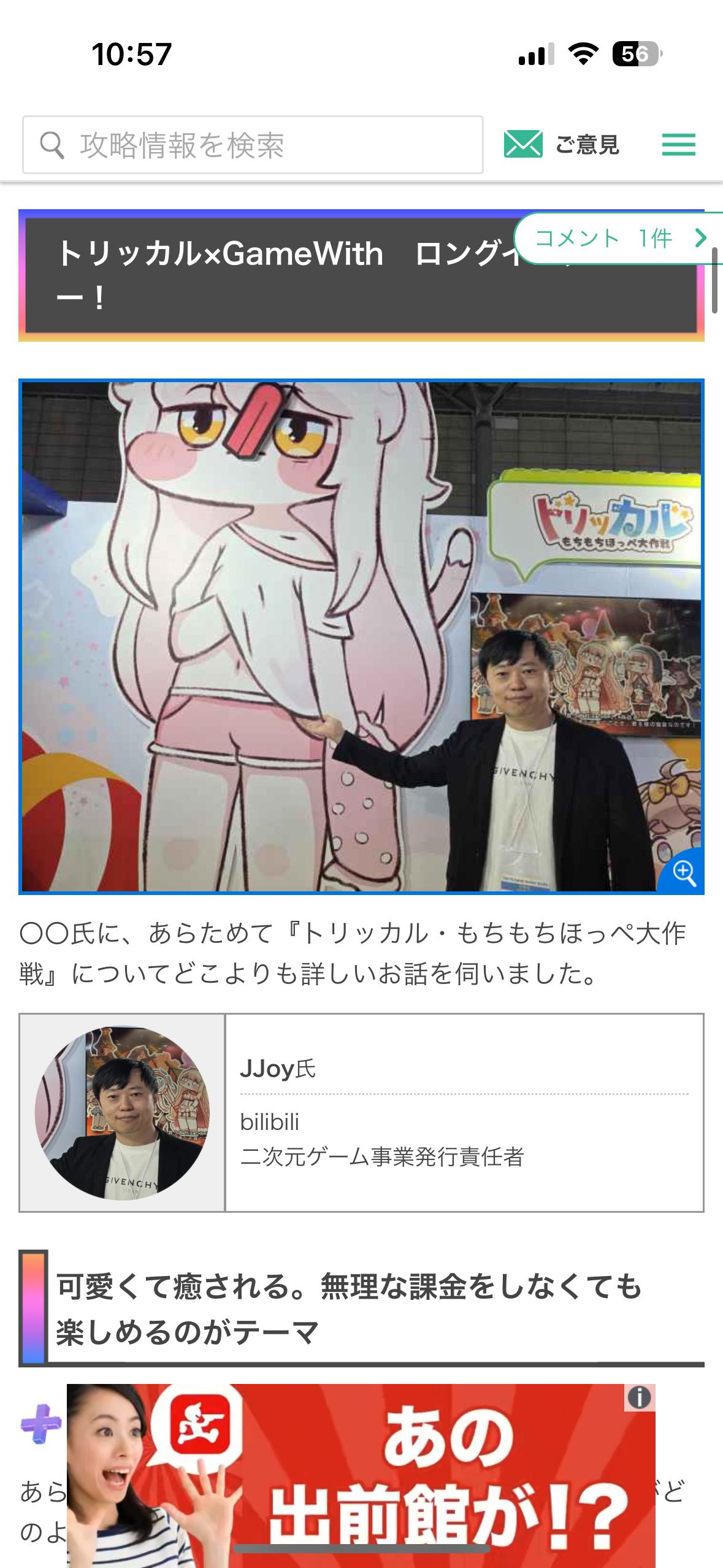The image size is (723, 1568).
Task: Open the ご意見 feedback link
Action: point(561,145)
